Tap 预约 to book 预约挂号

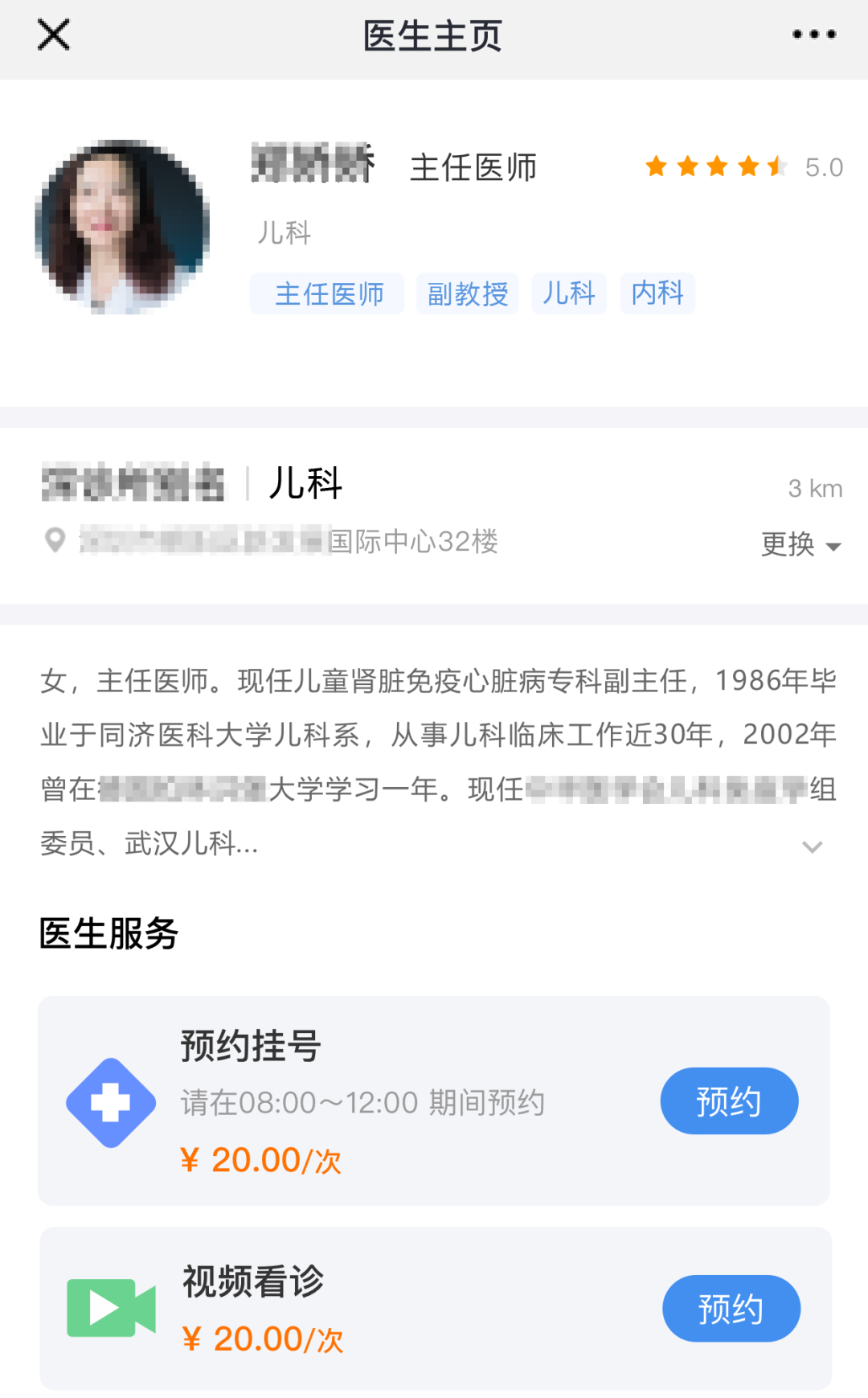(x=728, y=1101)
